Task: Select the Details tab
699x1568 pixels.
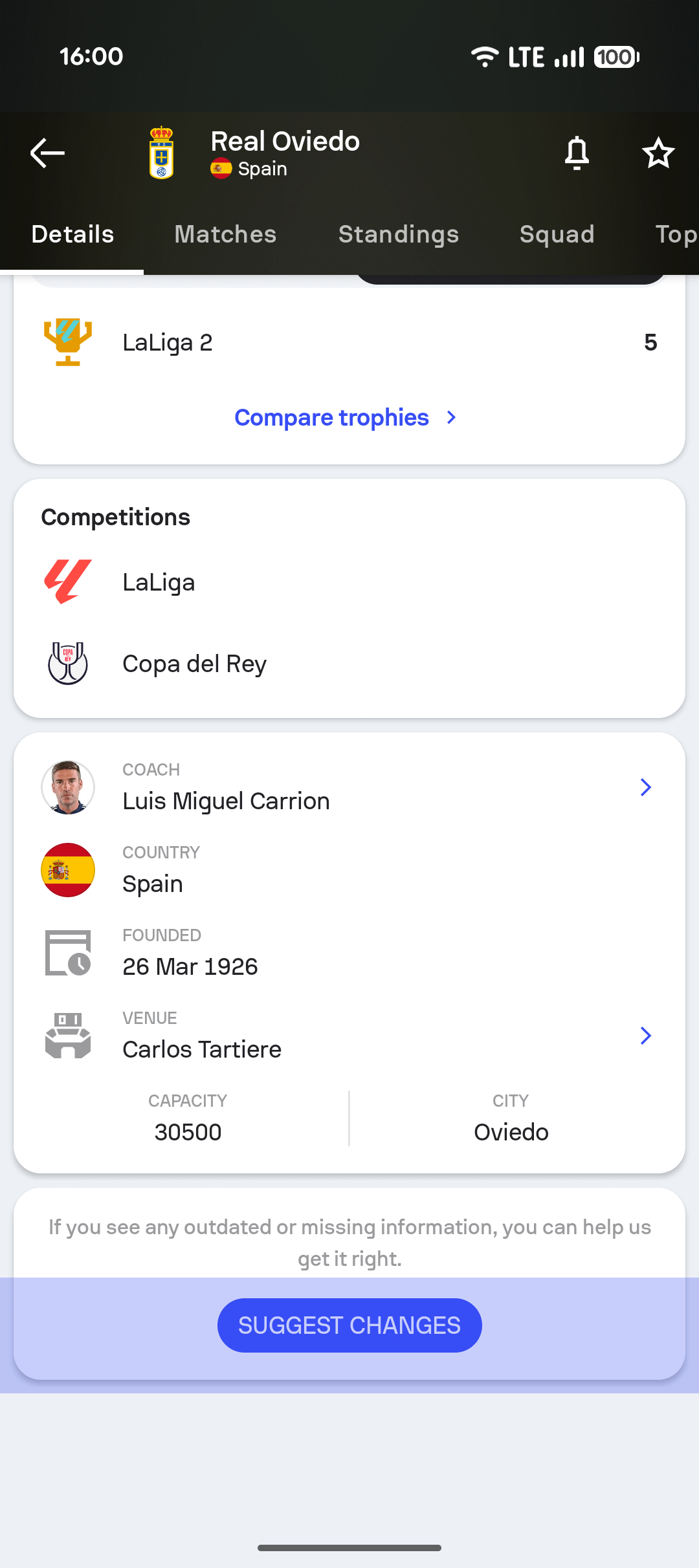Action: click(72, 234)
